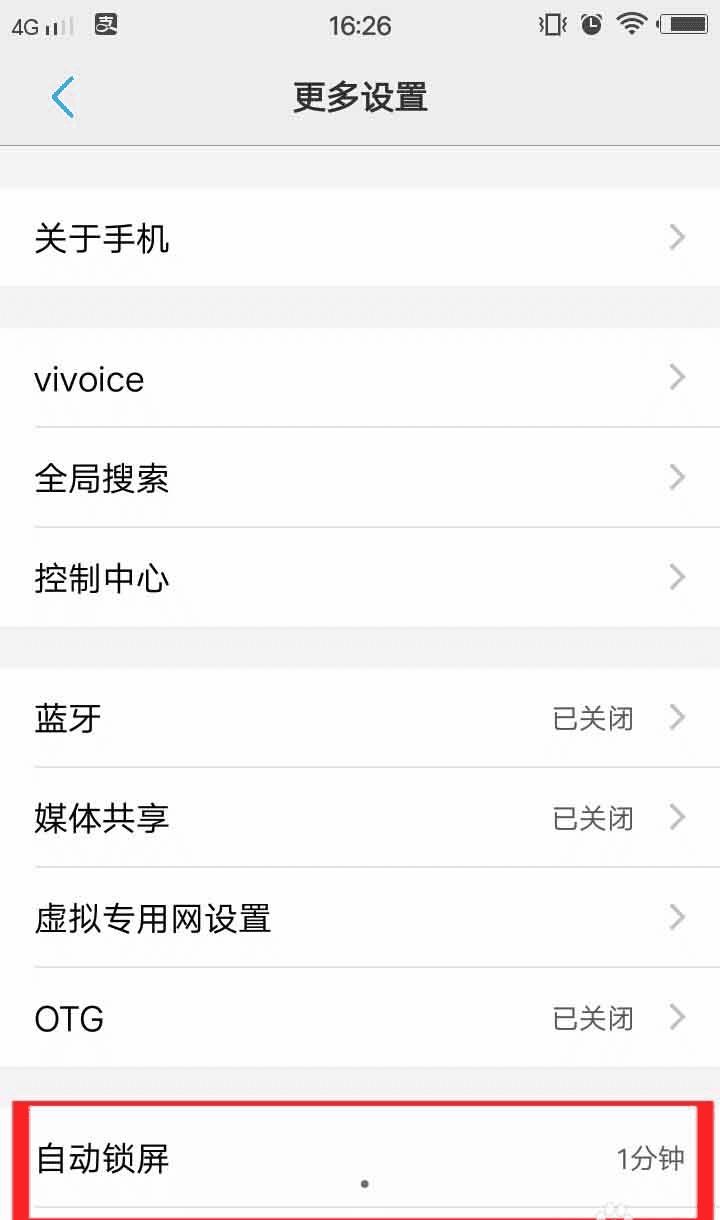Open the OTG setting
The image size is (720, 1220).
point(360,1018)
